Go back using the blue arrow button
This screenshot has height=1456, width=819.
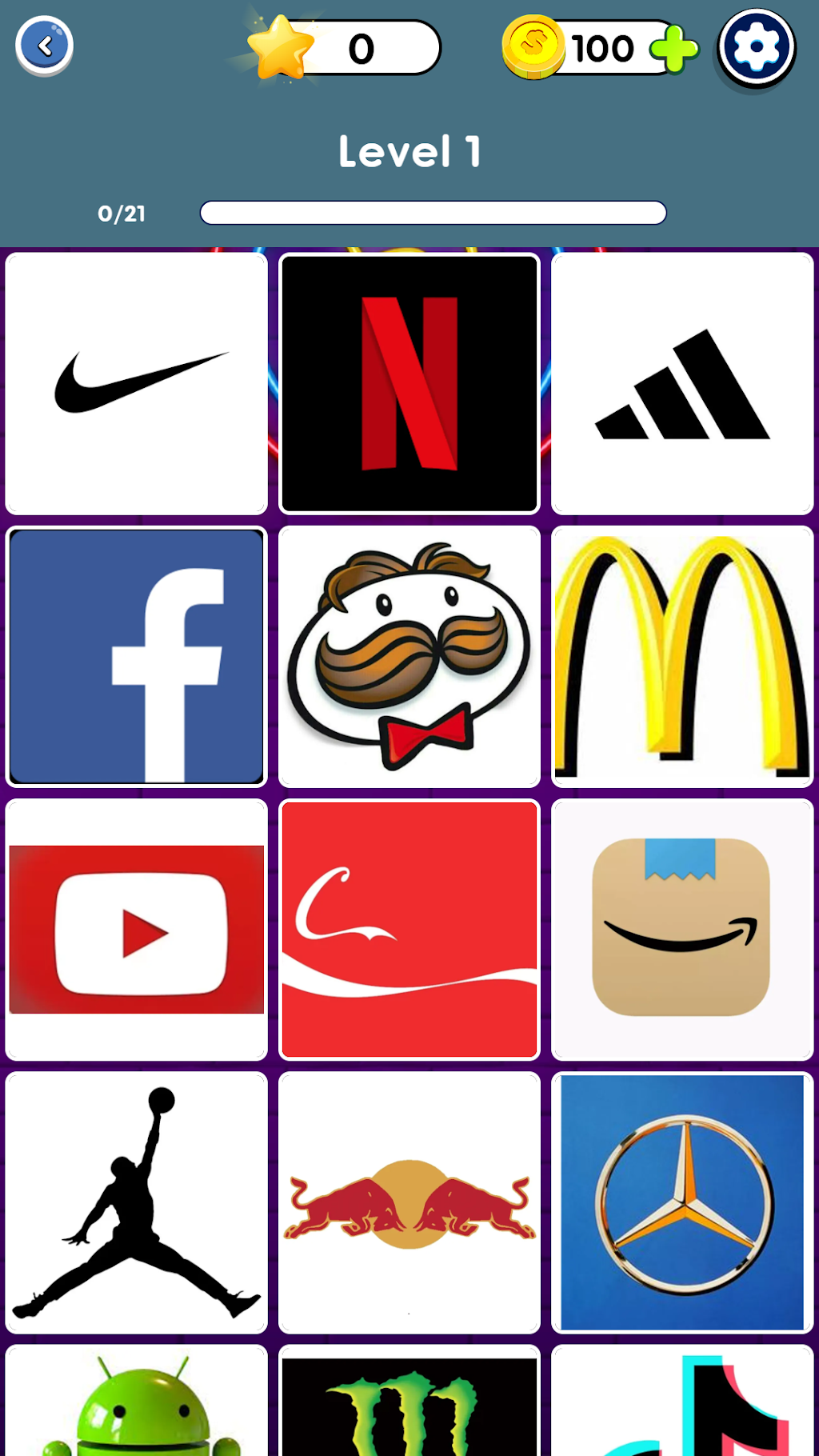(45, 46)
